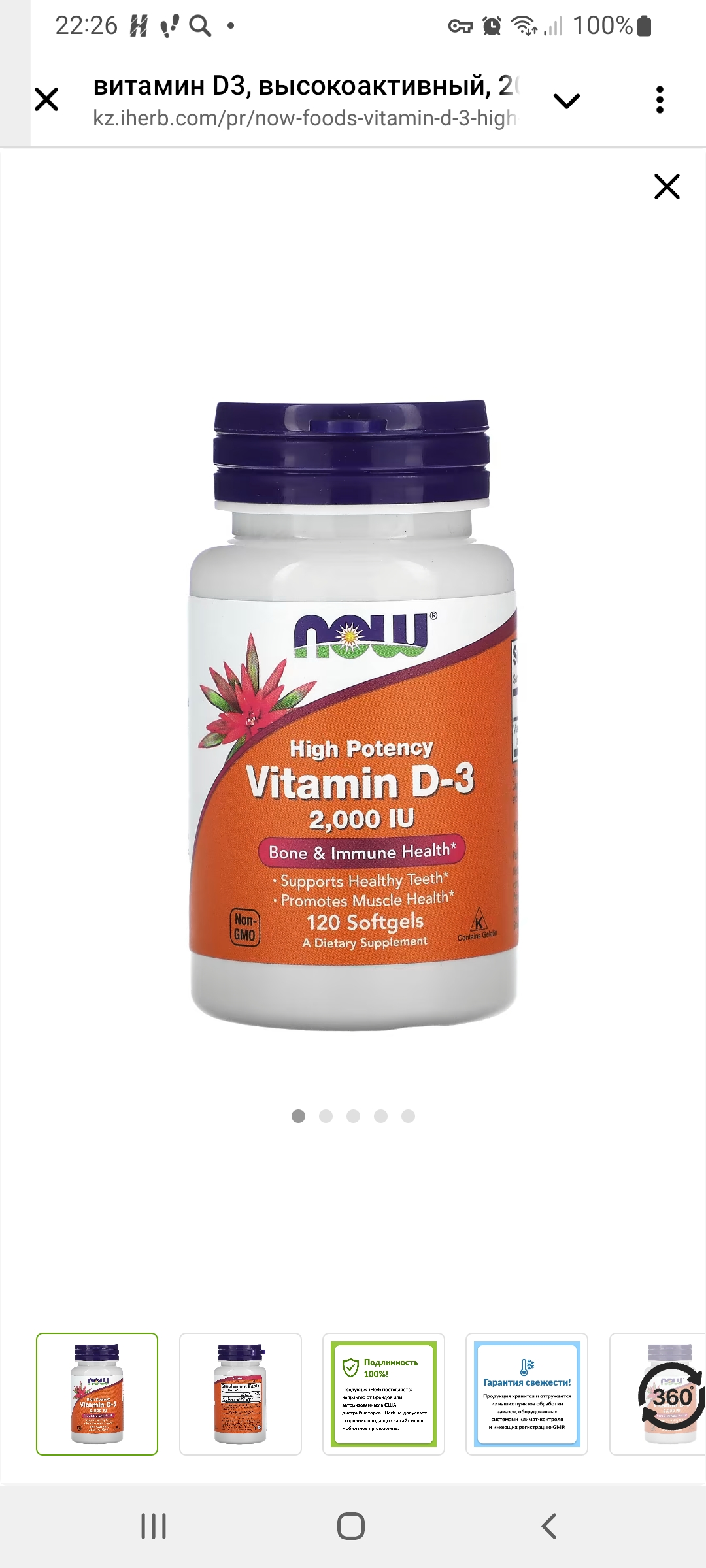This screenshot has width=706, height=1568.
Task: Select the Supplement Facts bottle thumbnail
Action: tap(241, 1394)
